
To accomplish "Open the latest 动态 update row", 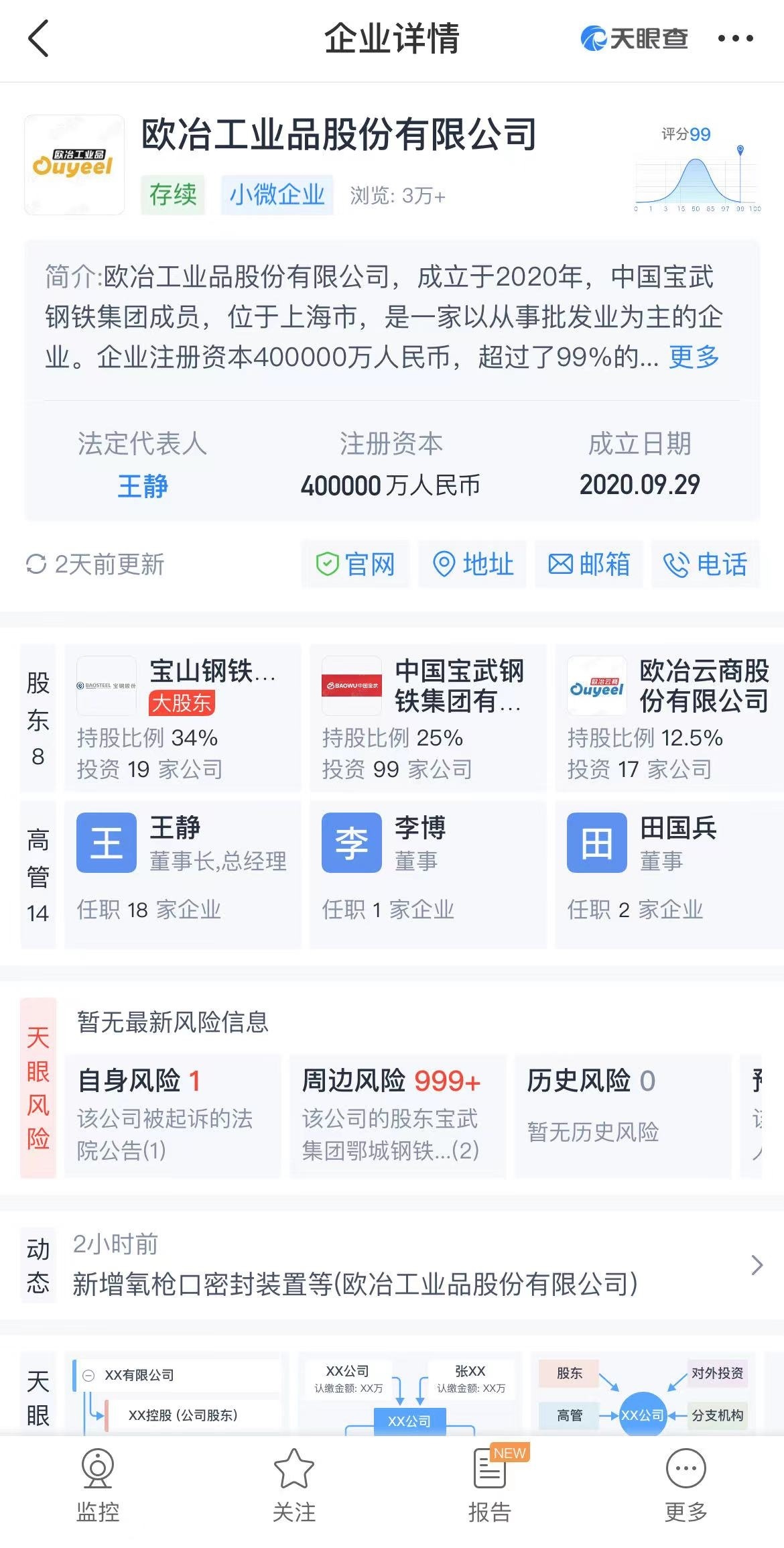I will (x=392, y=1266).
